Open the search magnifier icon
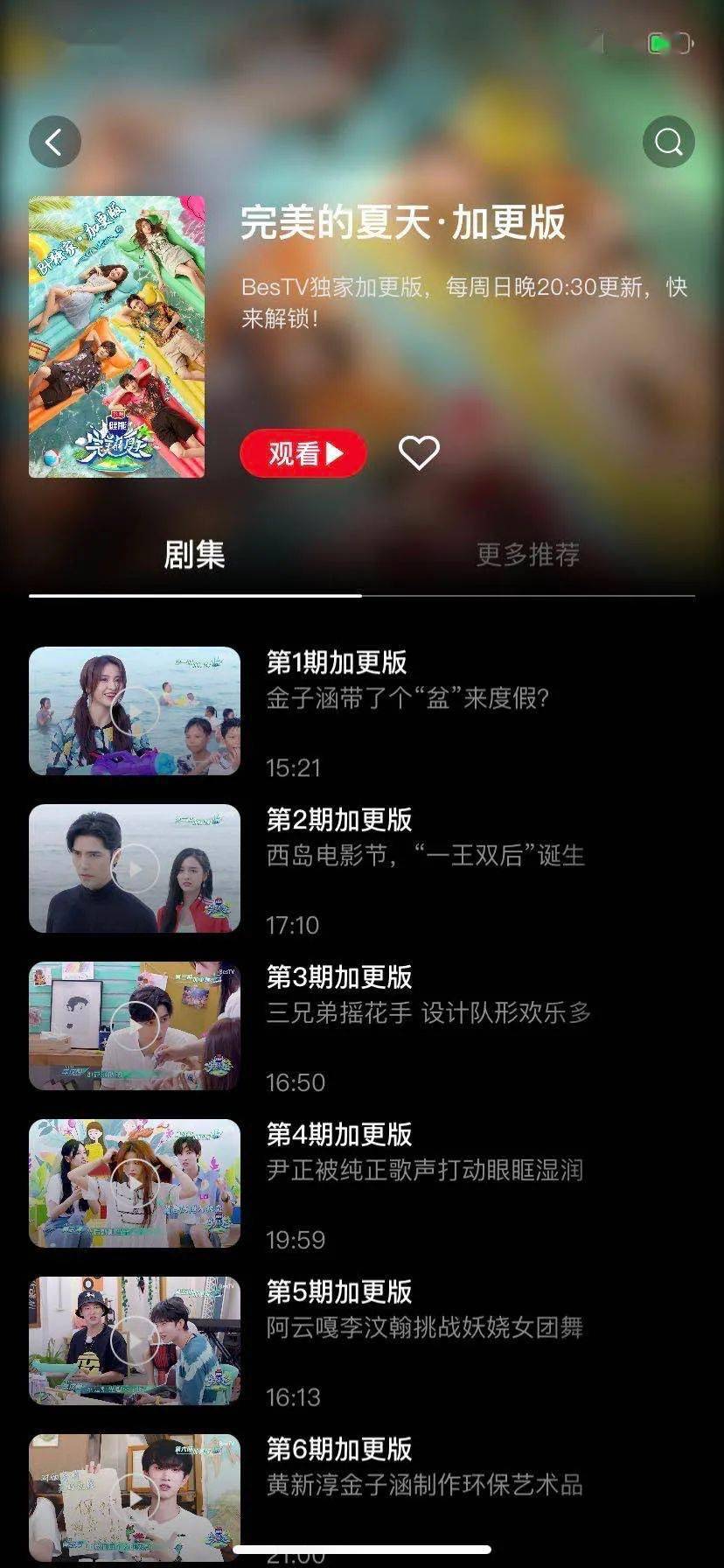The image size is (724, 1568). (668, 142)
